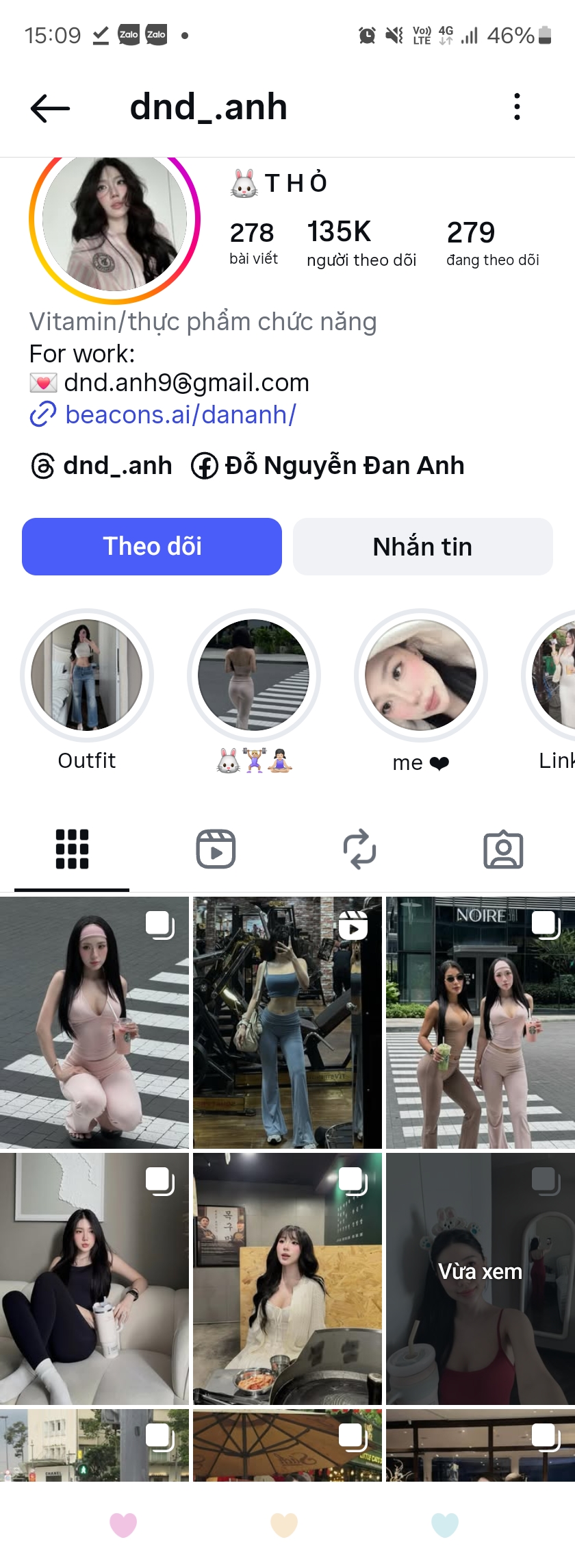The height and width of the screenshot is (1568, 575).
Task: Tap the Theo dõi button
Action: pyautogui.click(x=152, y=547)
